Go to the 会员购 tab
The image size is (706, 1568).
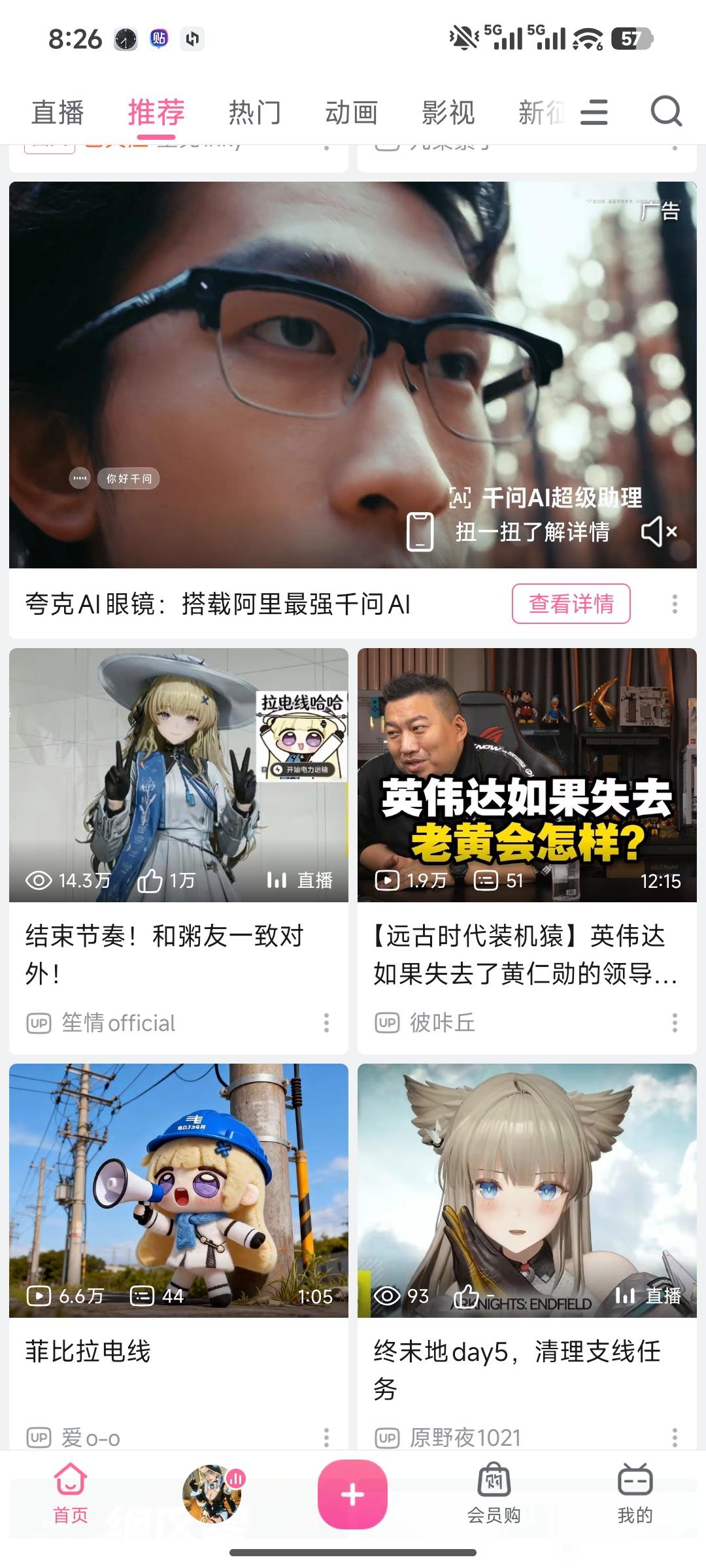494,1494
